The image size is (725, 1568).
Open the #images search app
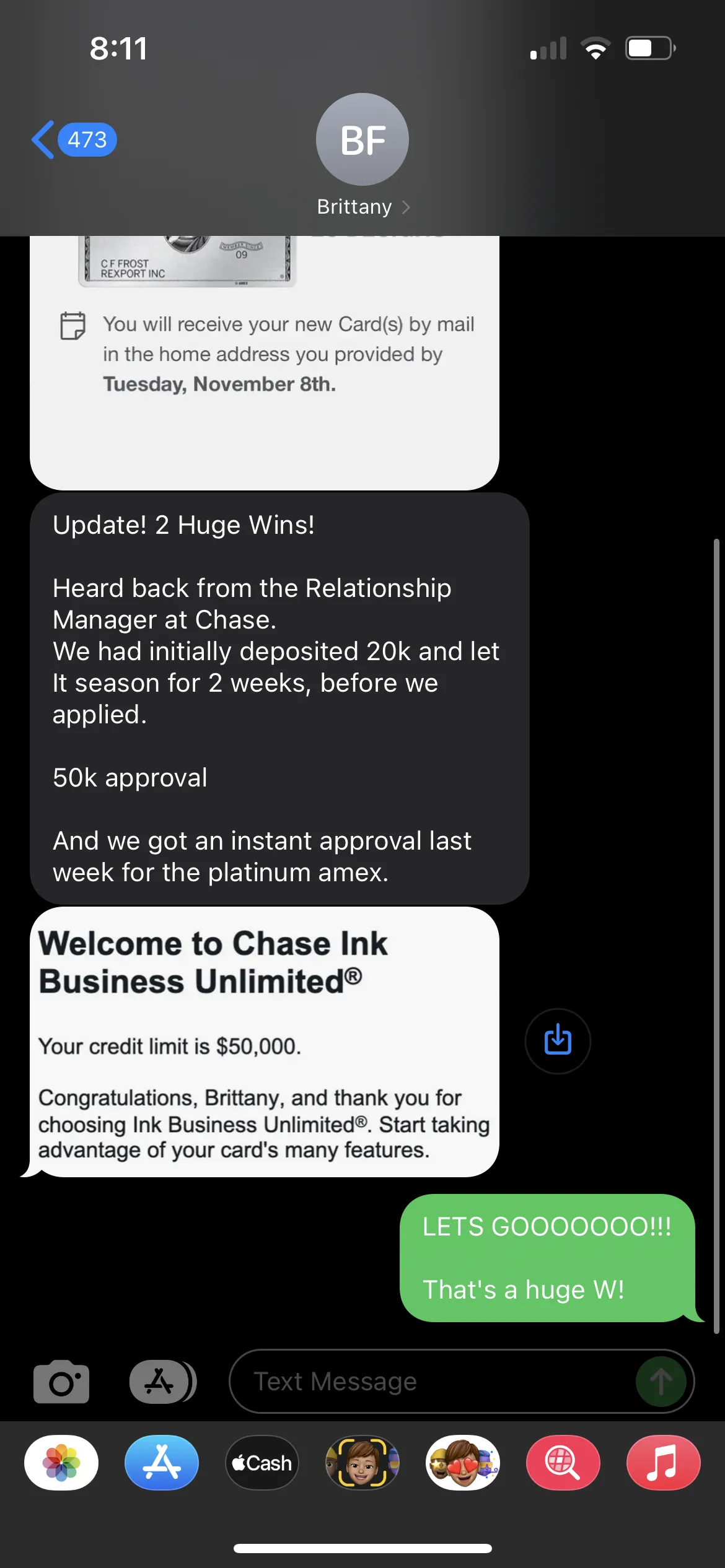[563, 1463]
